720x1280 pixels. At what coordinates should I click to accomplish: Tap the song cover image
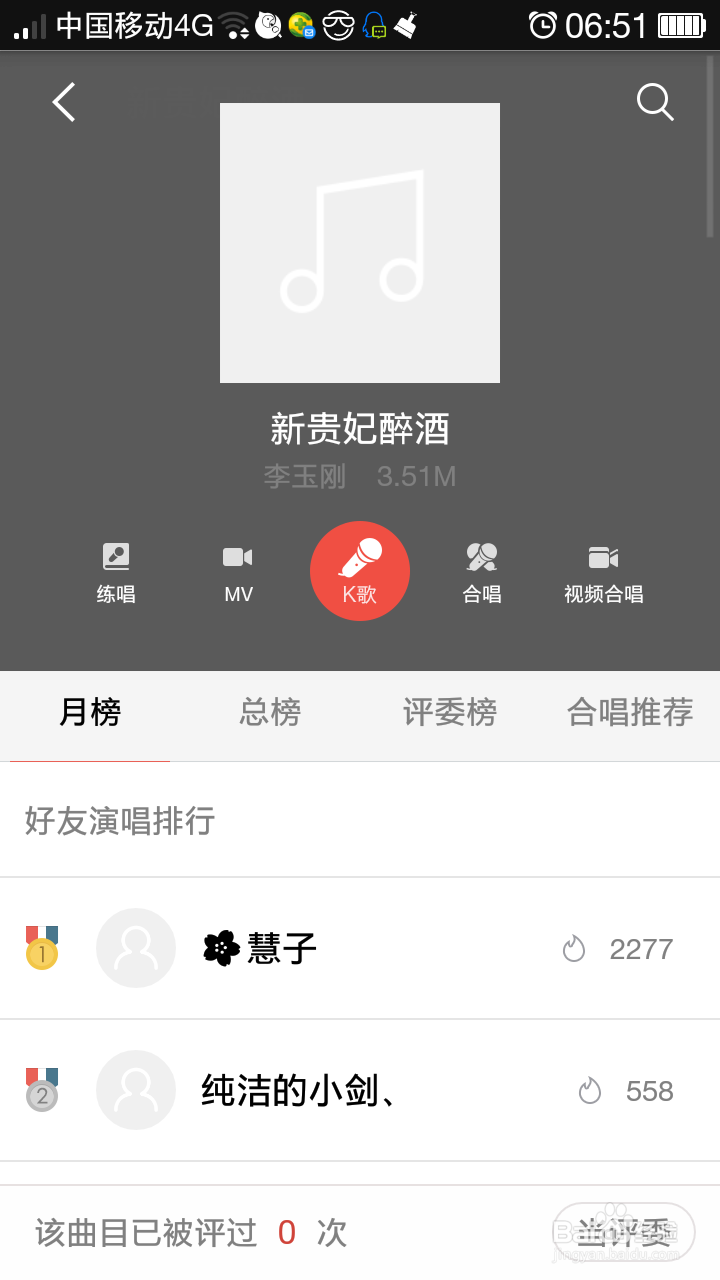[360, 243]
